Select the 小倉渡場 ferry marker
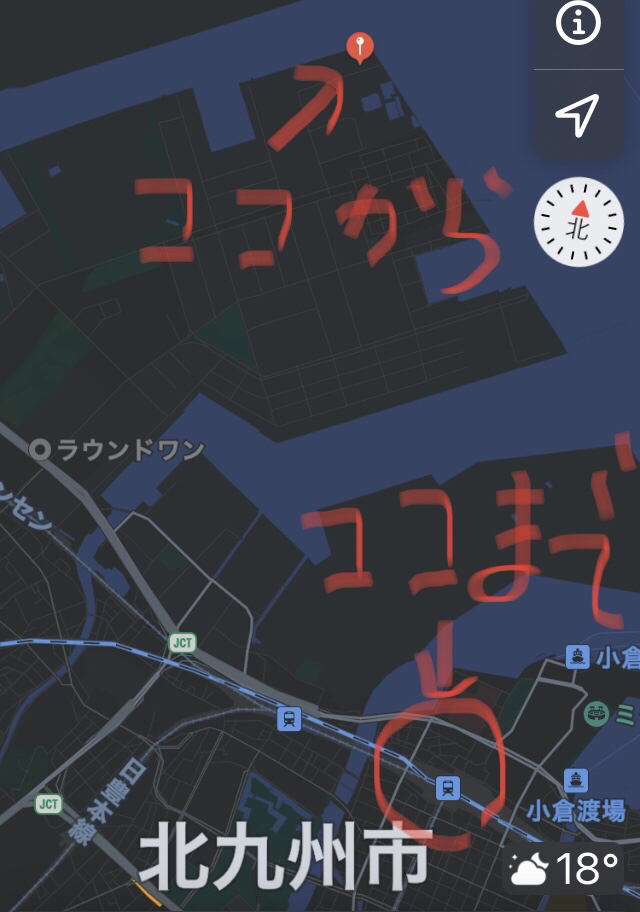 (576, 779)
